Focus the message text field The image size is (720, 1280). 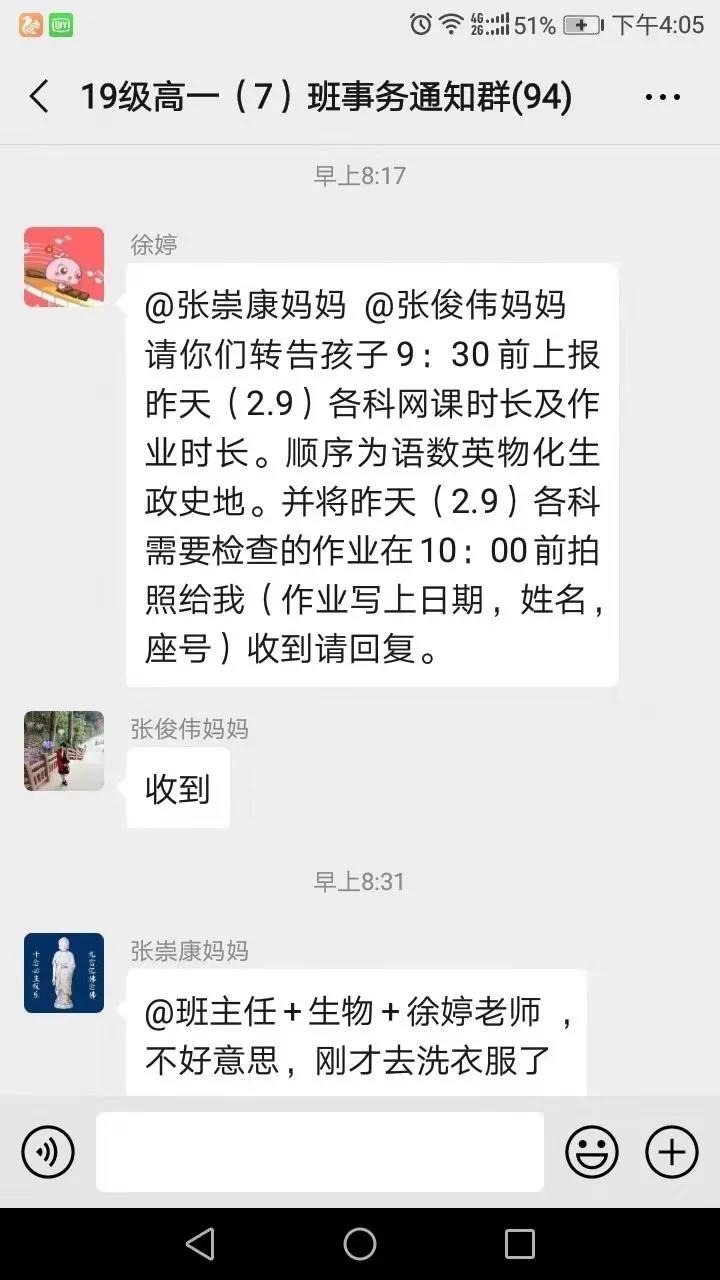pos(320,1152)
